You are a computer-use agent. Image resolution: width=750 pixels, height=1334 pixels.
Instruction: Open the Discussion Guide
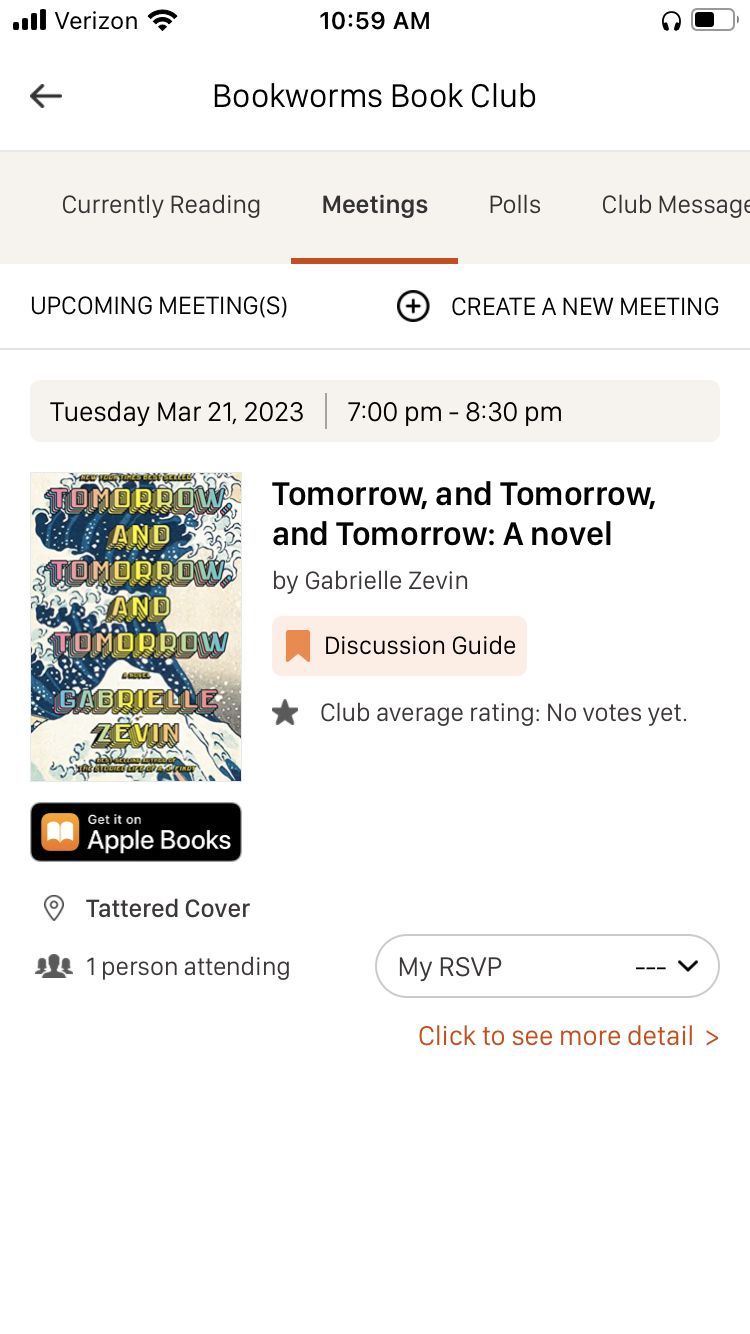pos(399,646)
